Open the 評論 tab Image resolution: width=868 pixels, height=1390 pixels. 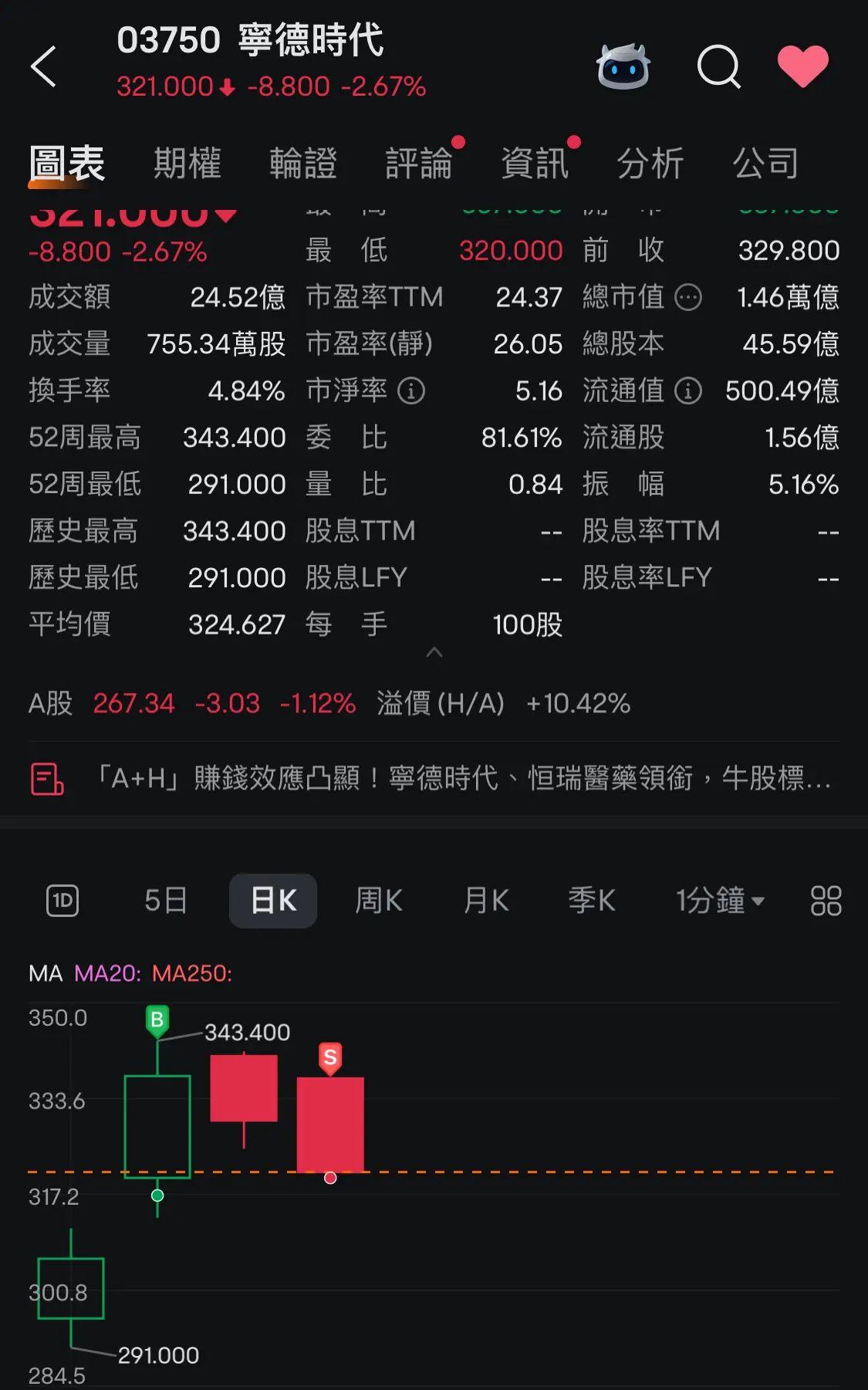pyautogui.click(x=419, y=164)
